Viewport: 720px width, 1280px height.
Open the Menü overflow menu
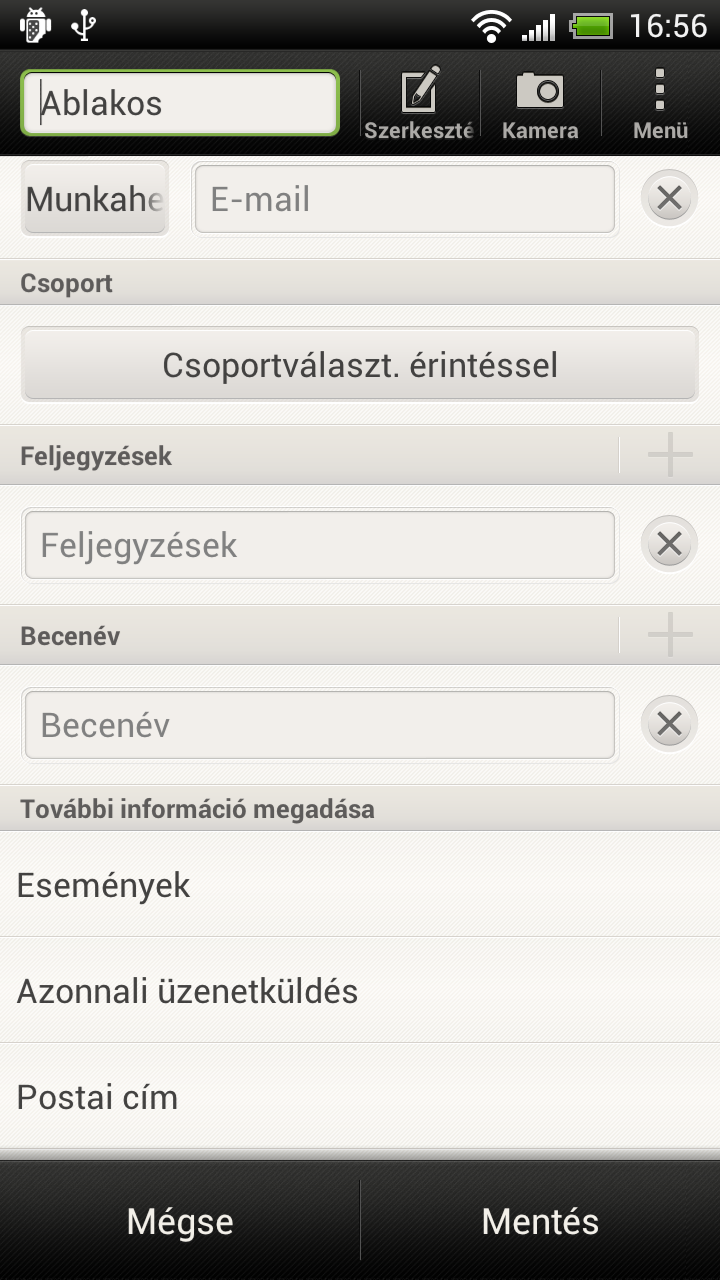pyautogui.click(x=660, y=103)
